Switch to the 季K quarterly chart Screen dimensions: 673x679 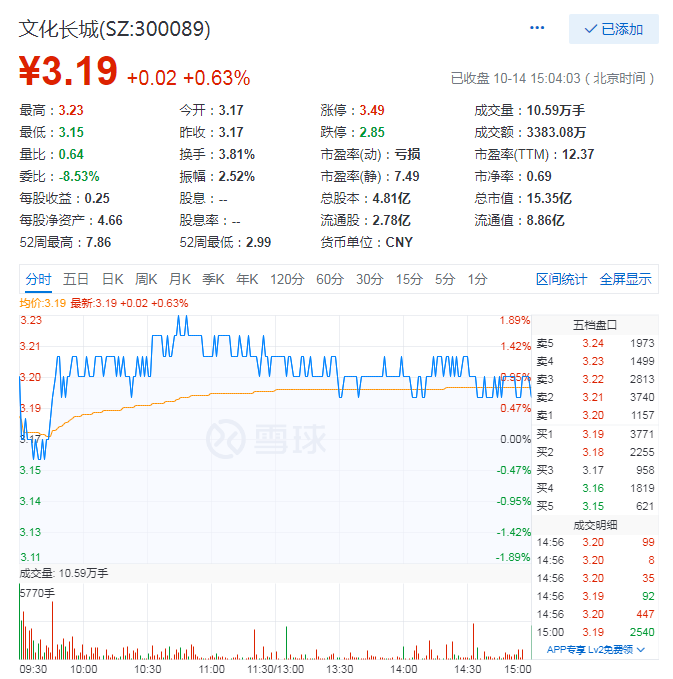click(x=213, y=279)
